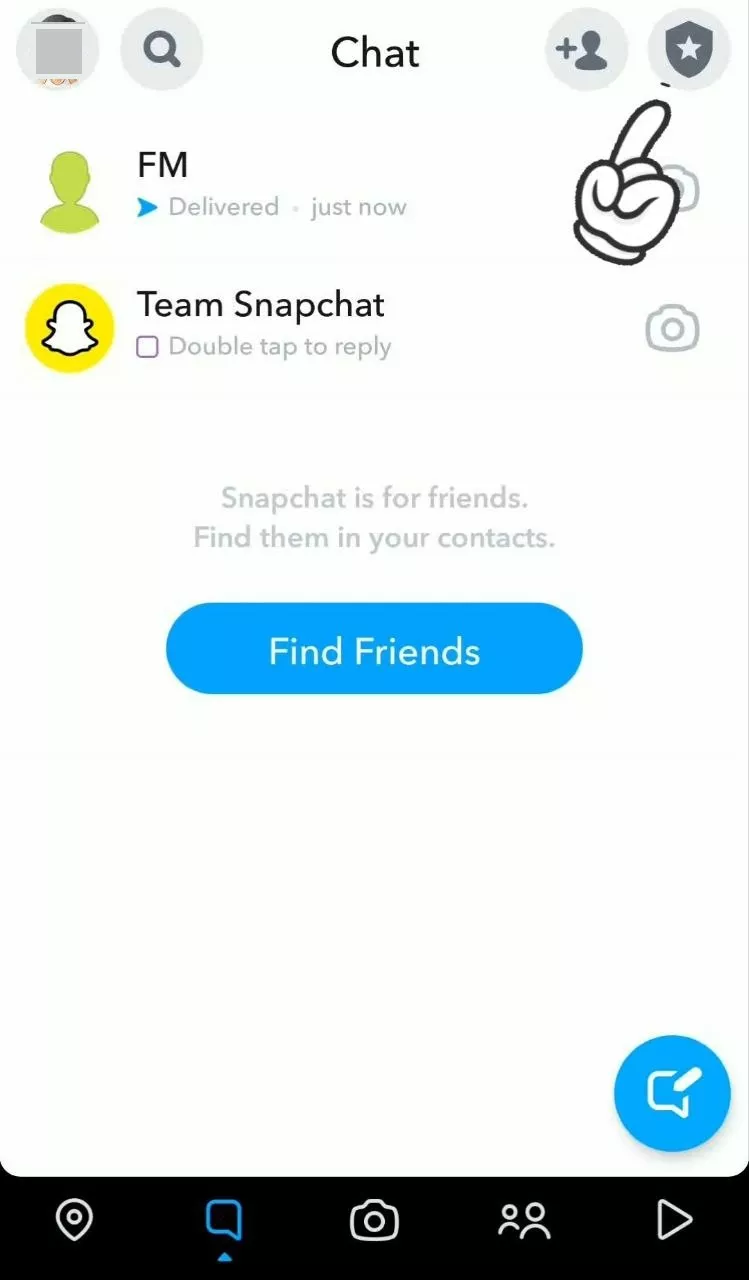Tap the Find Friends button

[374, 649]
